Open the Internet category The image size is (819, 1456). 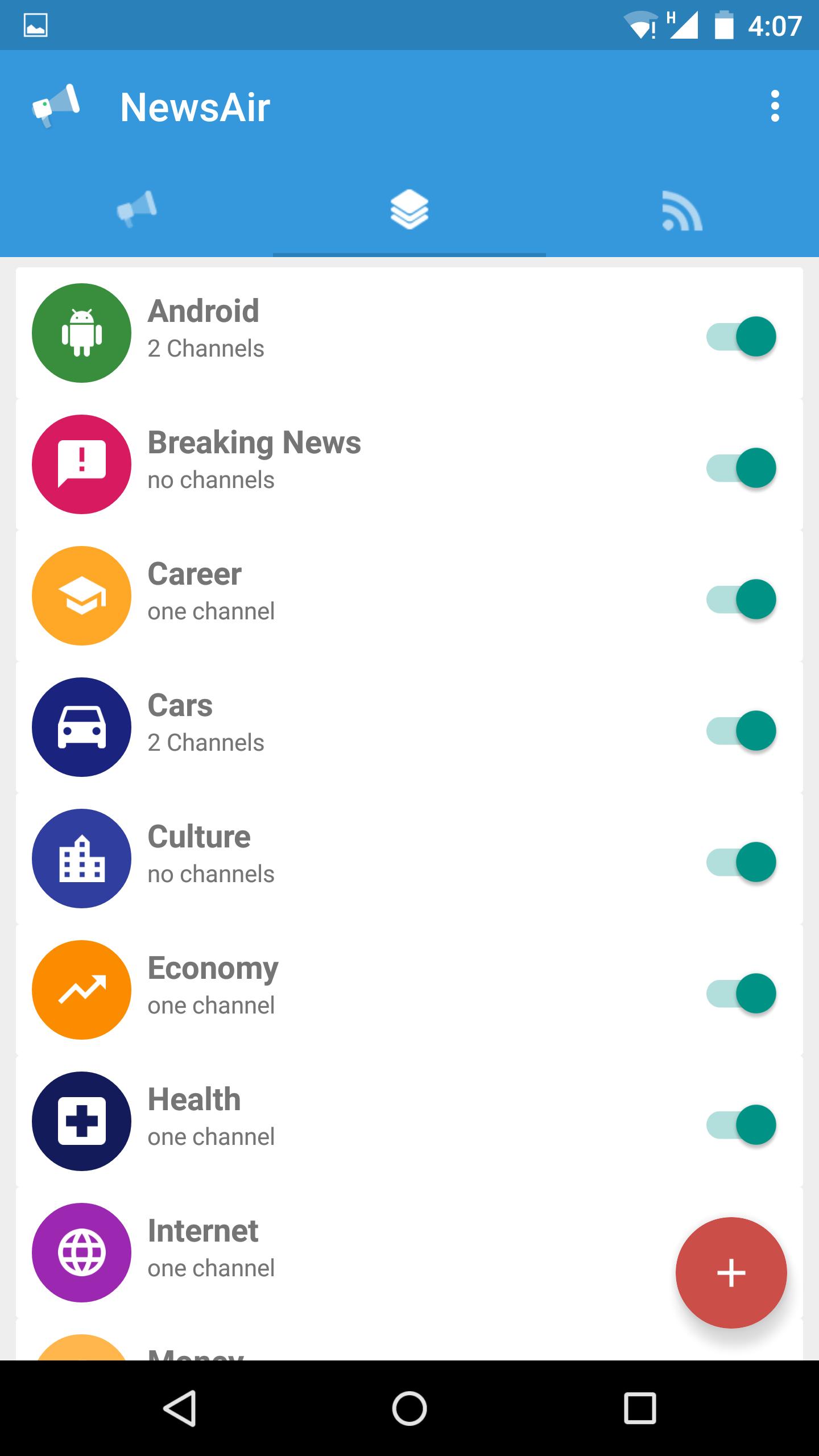pyautogui.click(x=341, y=1252)
